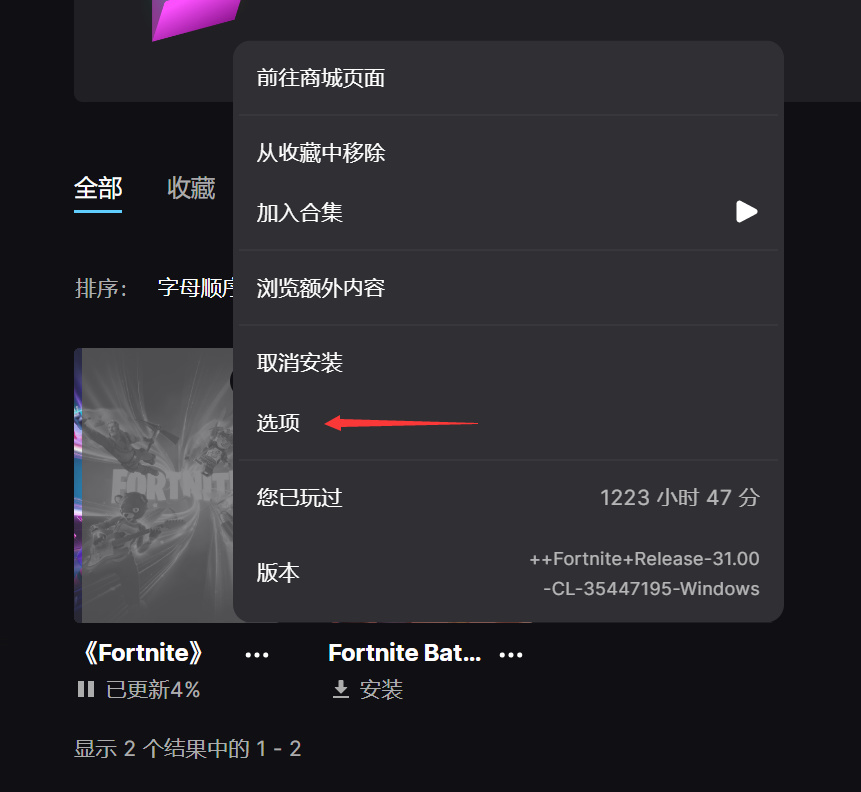Screen dimensions: 861x792
Task: Switch to the 全部 tab
Action: point(98,188)
